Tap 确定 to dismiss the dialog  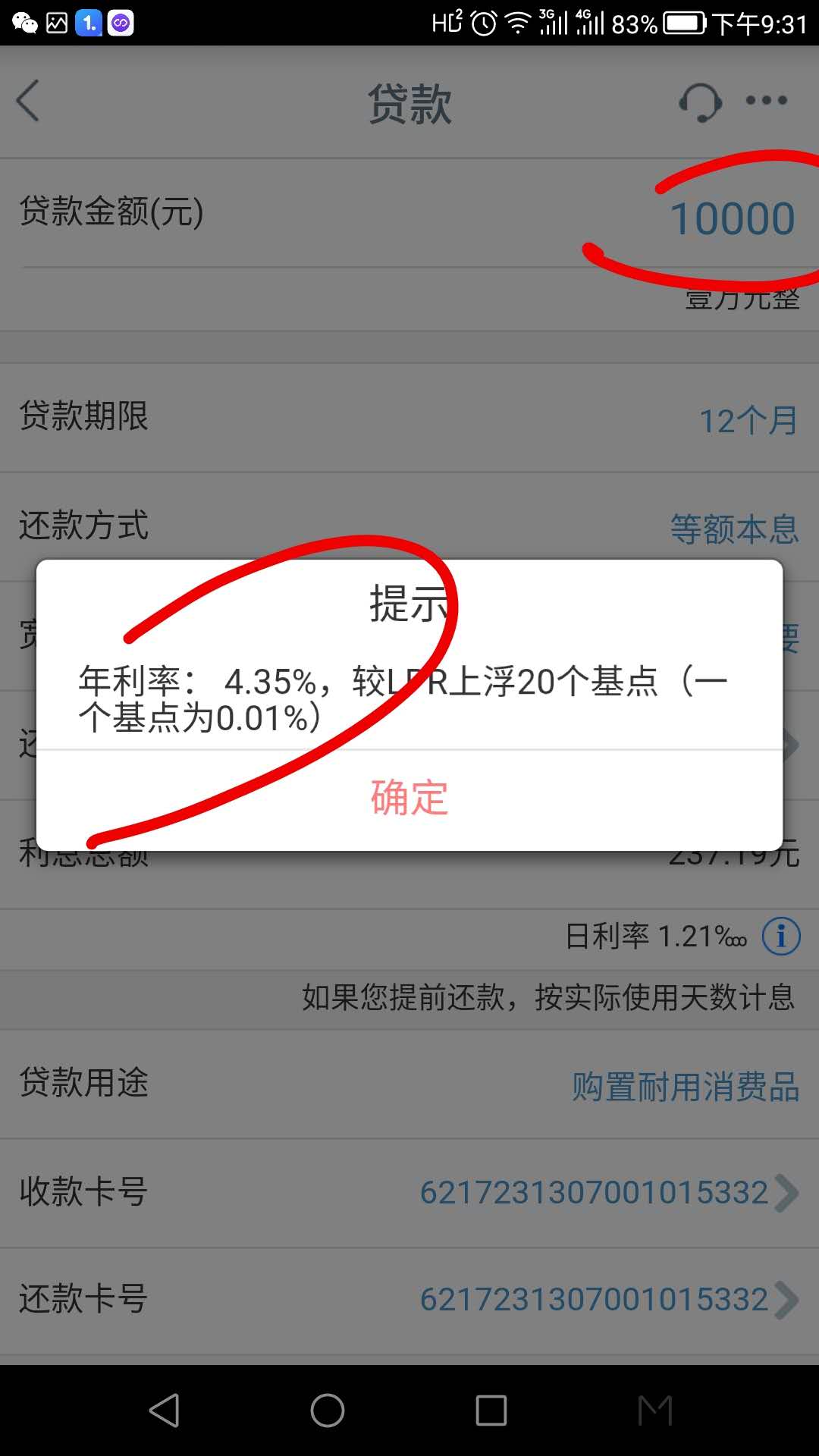pyautogui.click(x=409, y=799)
